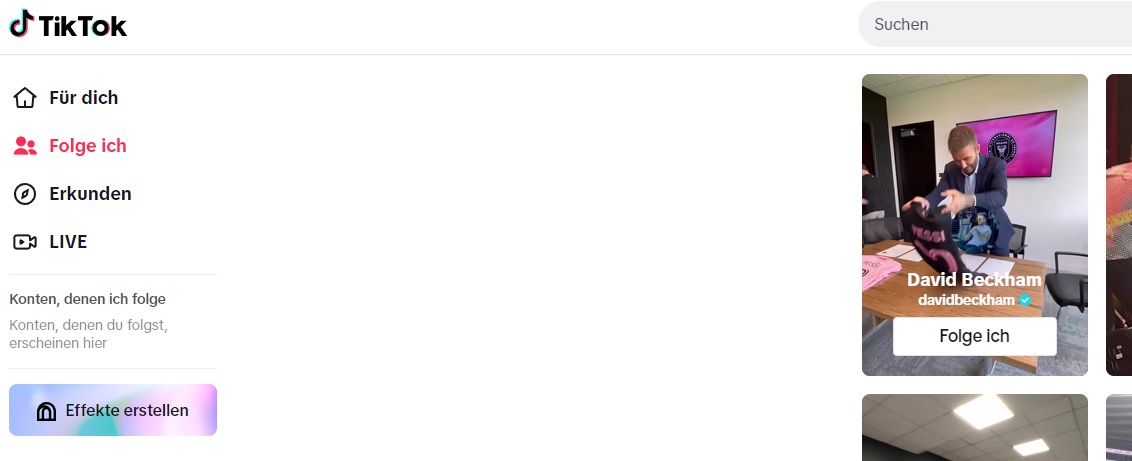Screen dimensions: 1132x461
Task: Tap Folge ich on David Beckham's card
Action: [974, 336]
